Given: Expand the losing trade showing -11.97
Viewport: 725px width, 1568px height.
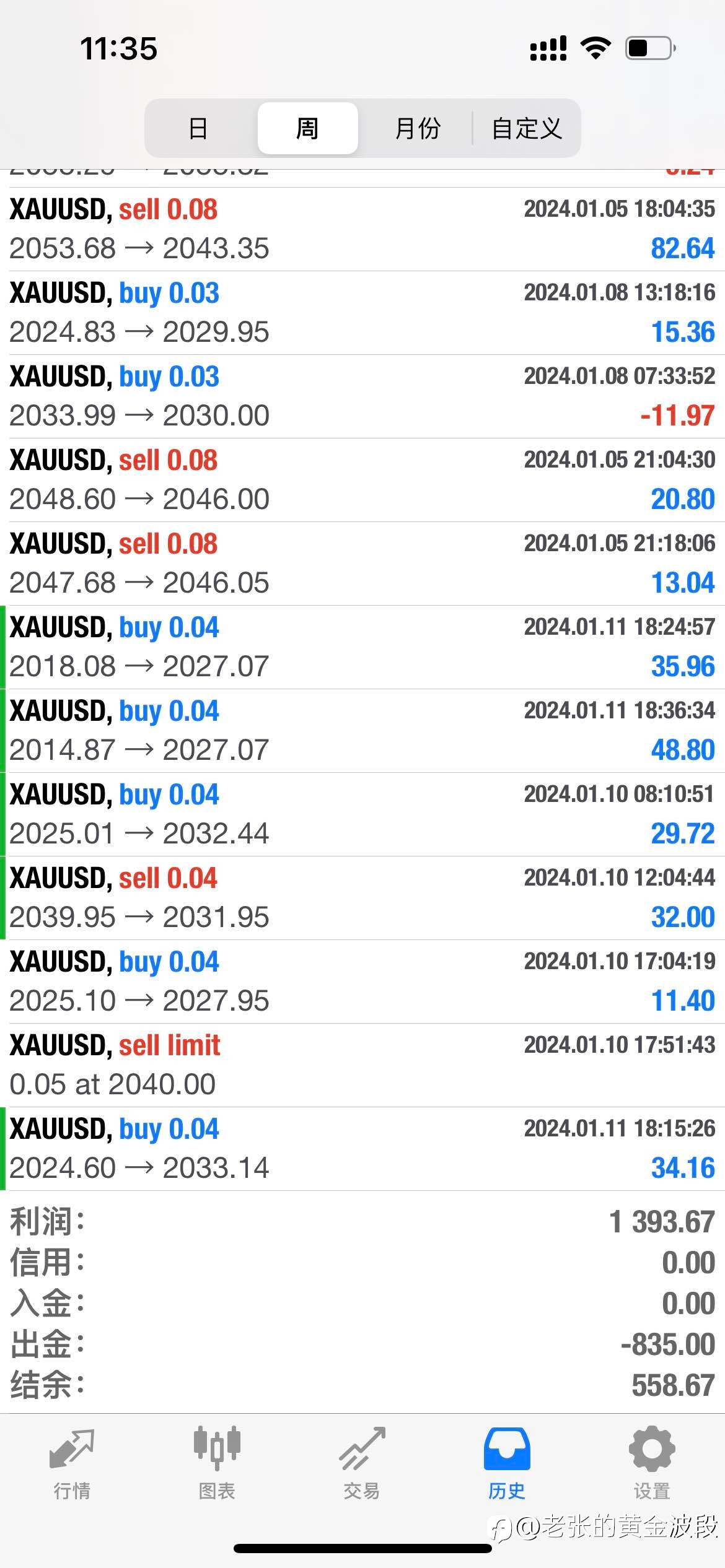Looking at the screenshot, I should coord(362,396).
